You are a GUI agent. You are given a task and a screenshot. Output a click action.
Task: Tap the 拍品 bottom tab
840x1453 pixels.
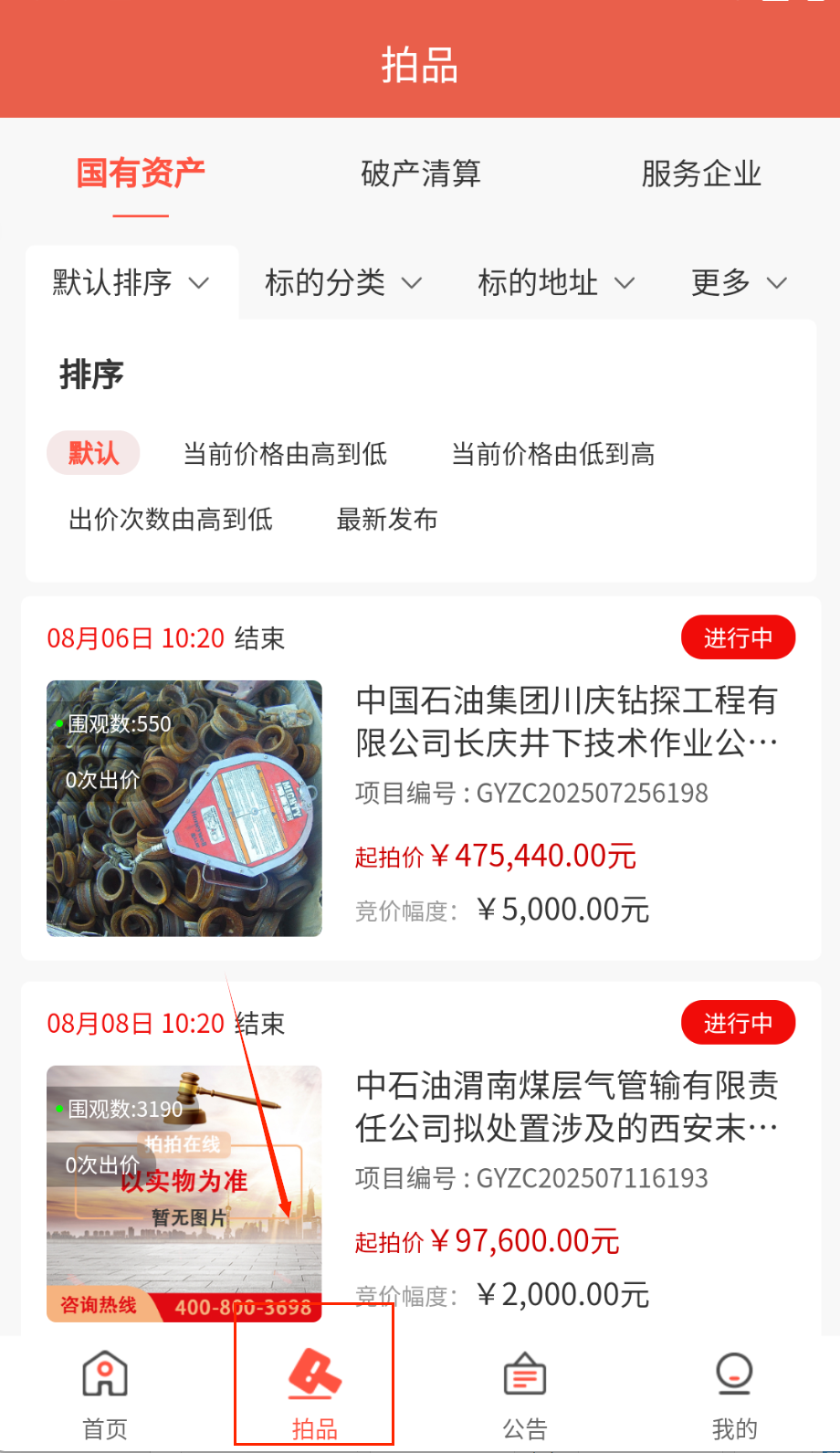coord(315,1395)
